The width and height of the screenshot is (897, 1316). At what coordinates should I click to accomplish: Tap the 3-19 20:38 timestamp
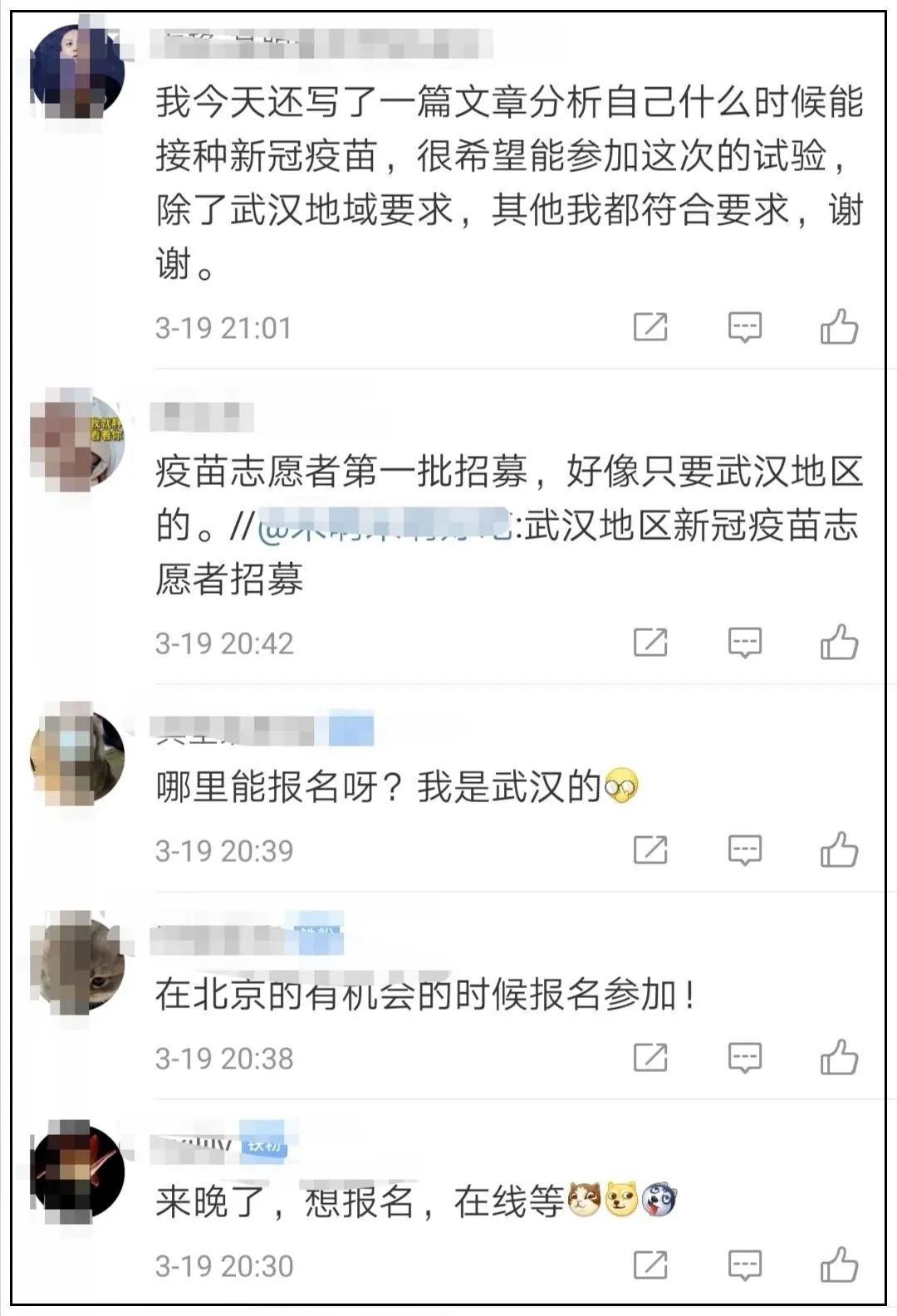(x=226, y=1054)
